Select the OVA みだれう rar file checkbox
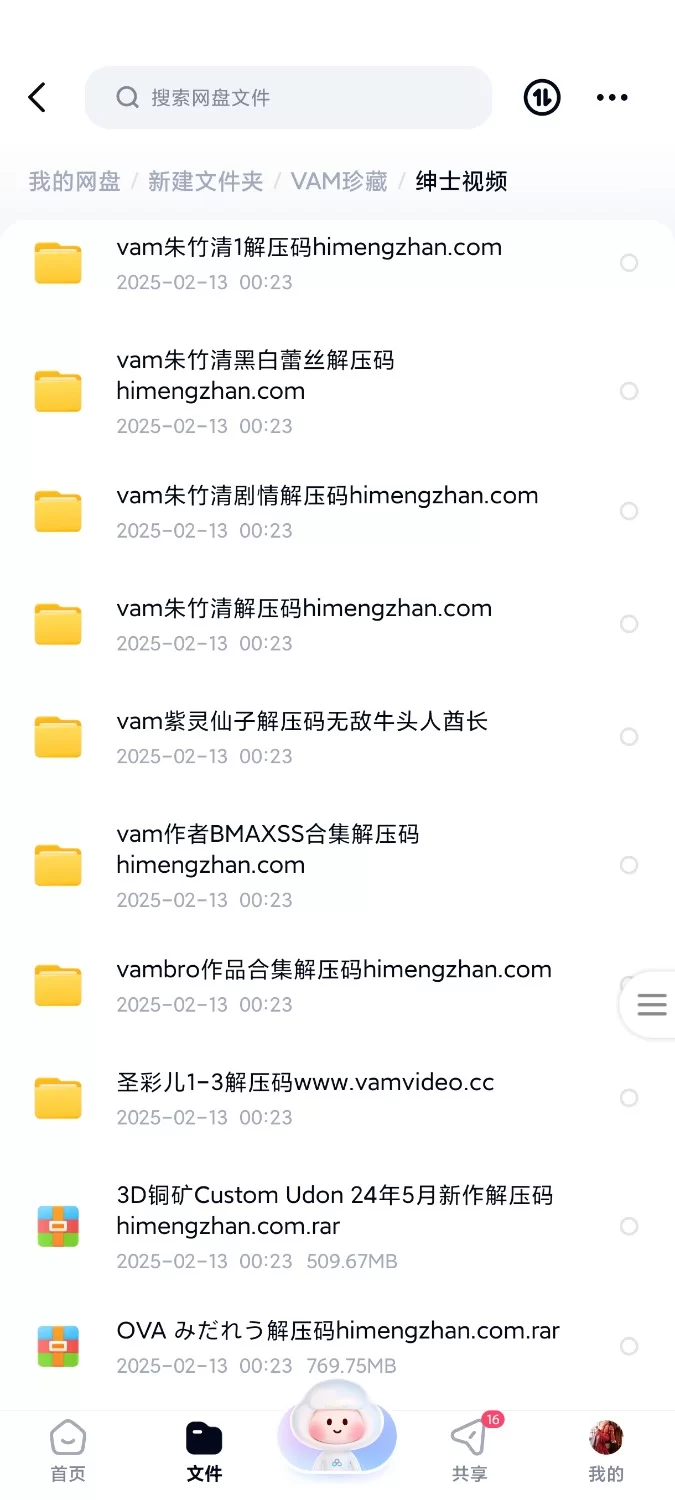Screen dimensions: 675x1500 click(629, 1346)
